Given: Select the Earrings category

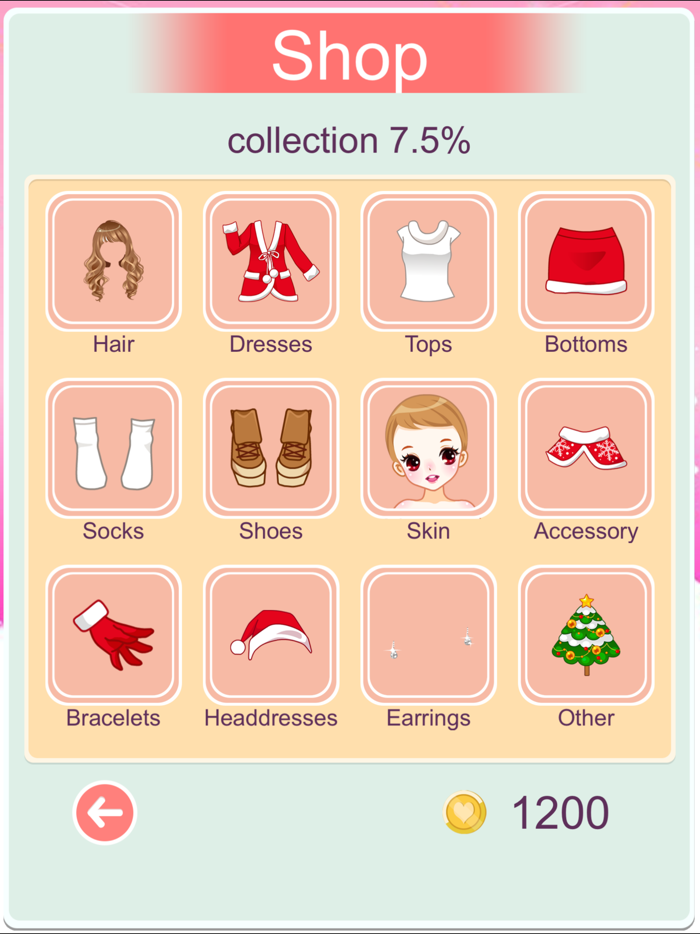Looking at the screenshot, I should 428,635.
